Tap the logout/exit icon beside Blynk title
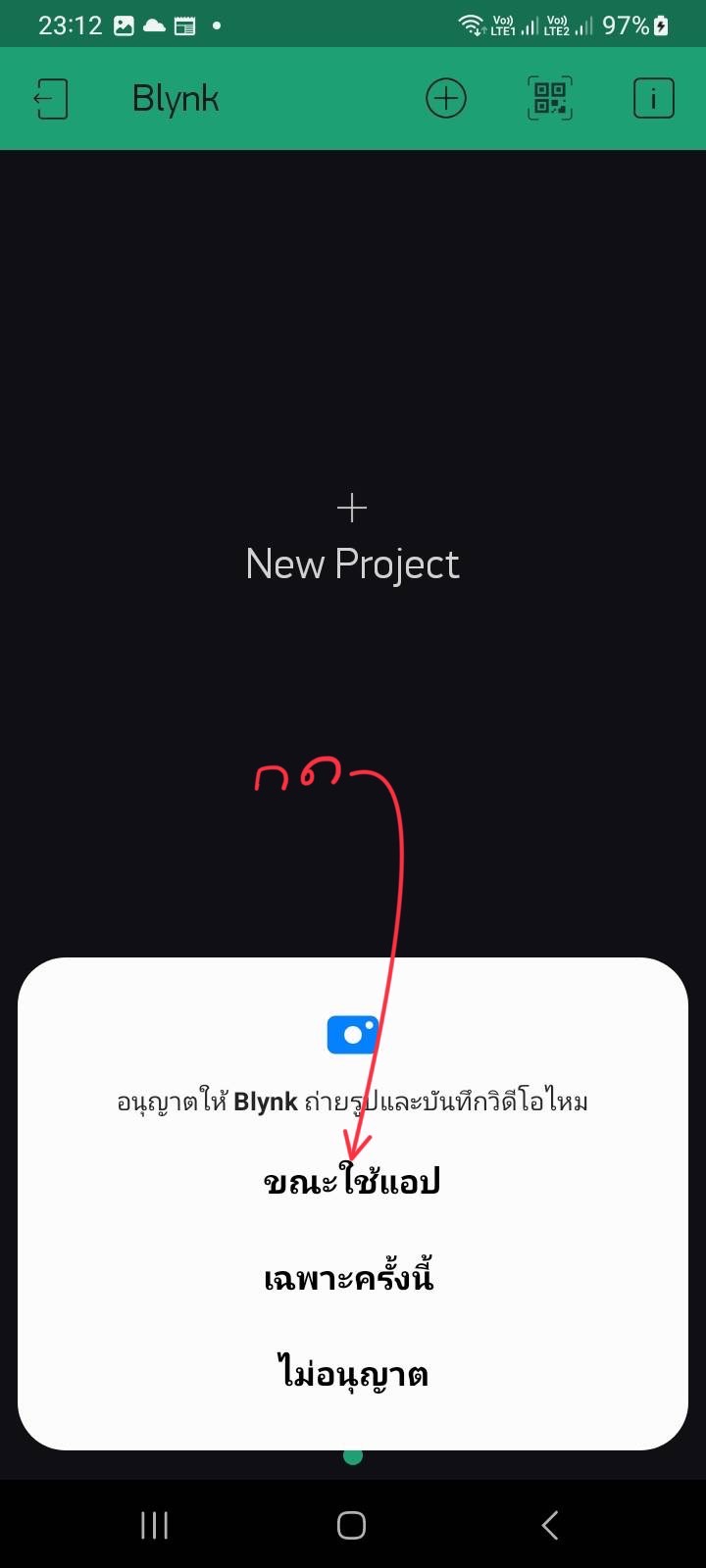The height and width of the screenshot is (1568, 706). (51, 97)
